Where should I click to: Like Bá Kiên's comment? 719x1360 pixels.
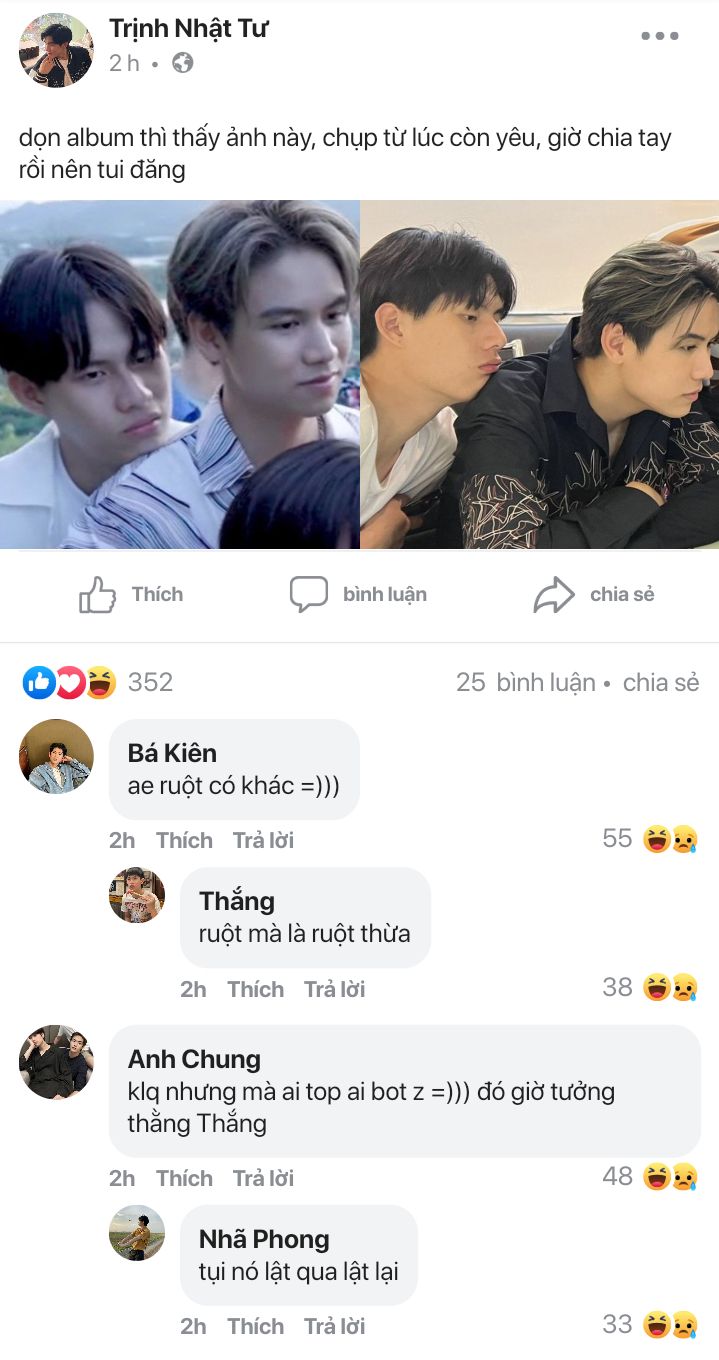point(184,840)
